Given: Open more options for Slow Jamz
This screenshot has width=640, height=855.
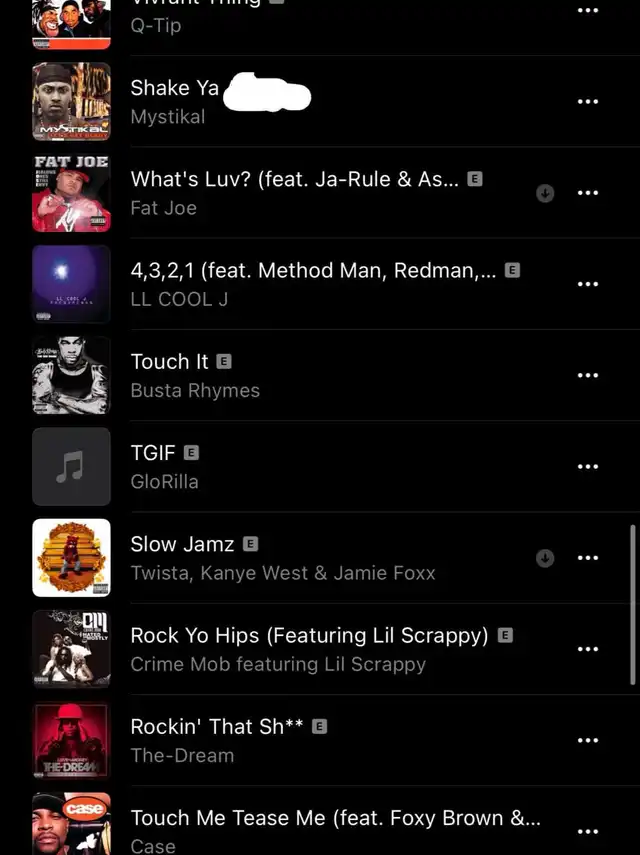Looking at the screenshot, I should coord(588,557).
